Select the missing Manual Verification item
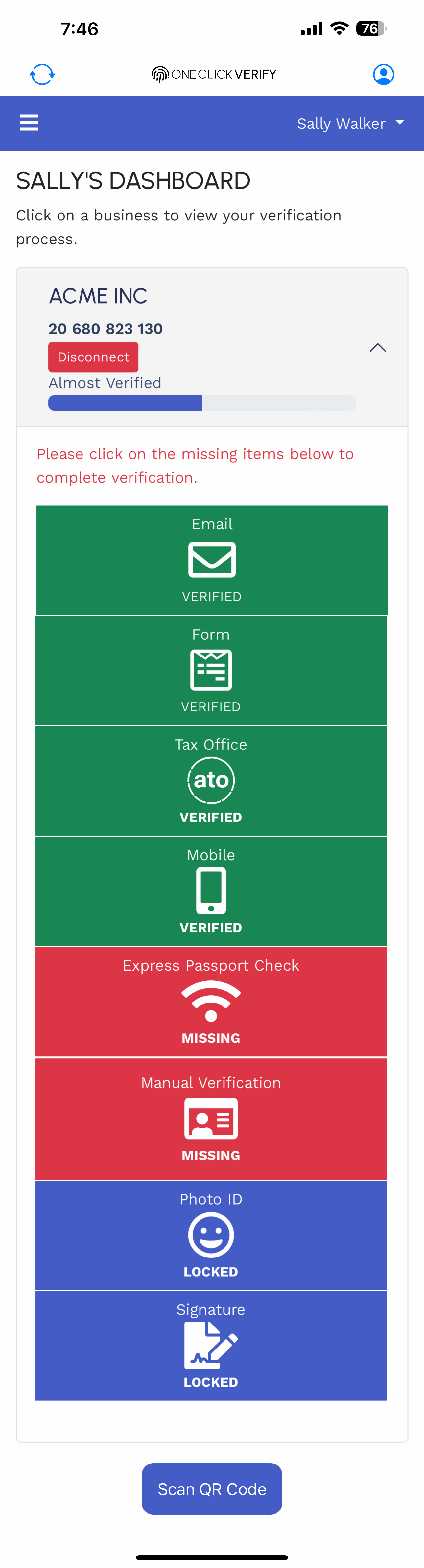The height and width of the screenshot is (1568, 424). pos(211,1118)
